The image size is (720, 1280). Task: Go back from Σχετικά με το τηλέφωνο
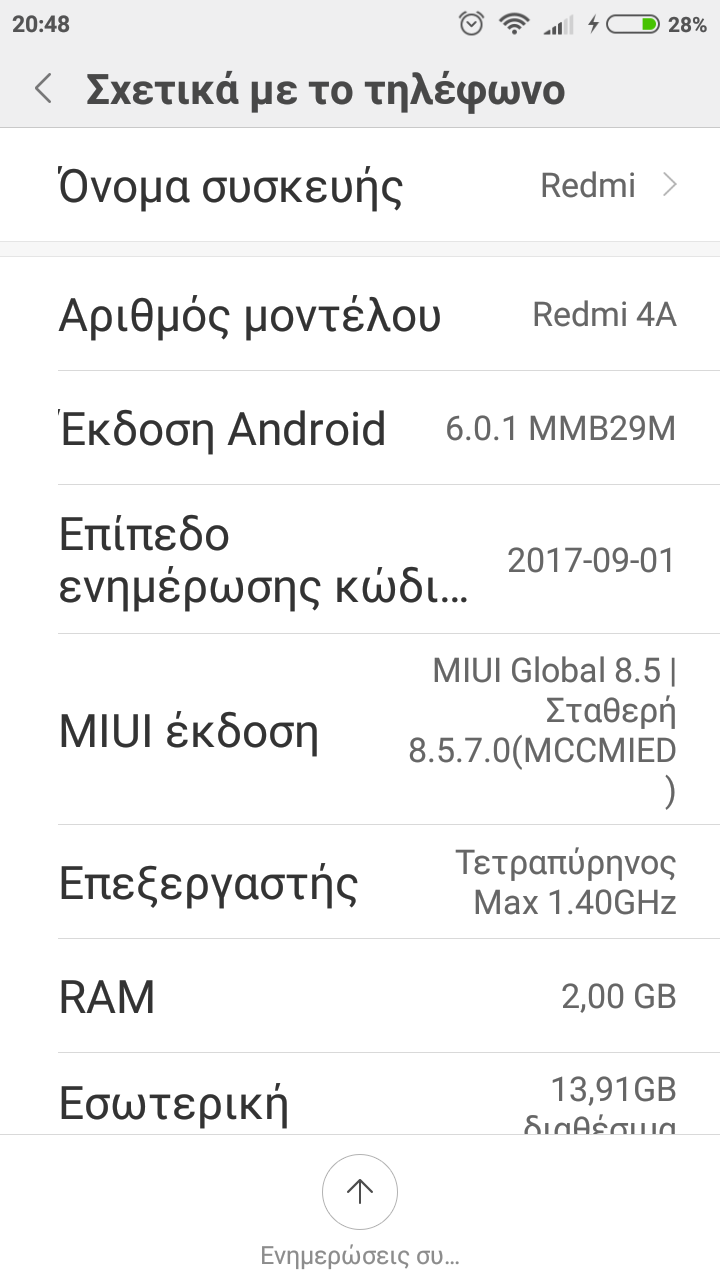pyautogui.click(x=43, y=89)
